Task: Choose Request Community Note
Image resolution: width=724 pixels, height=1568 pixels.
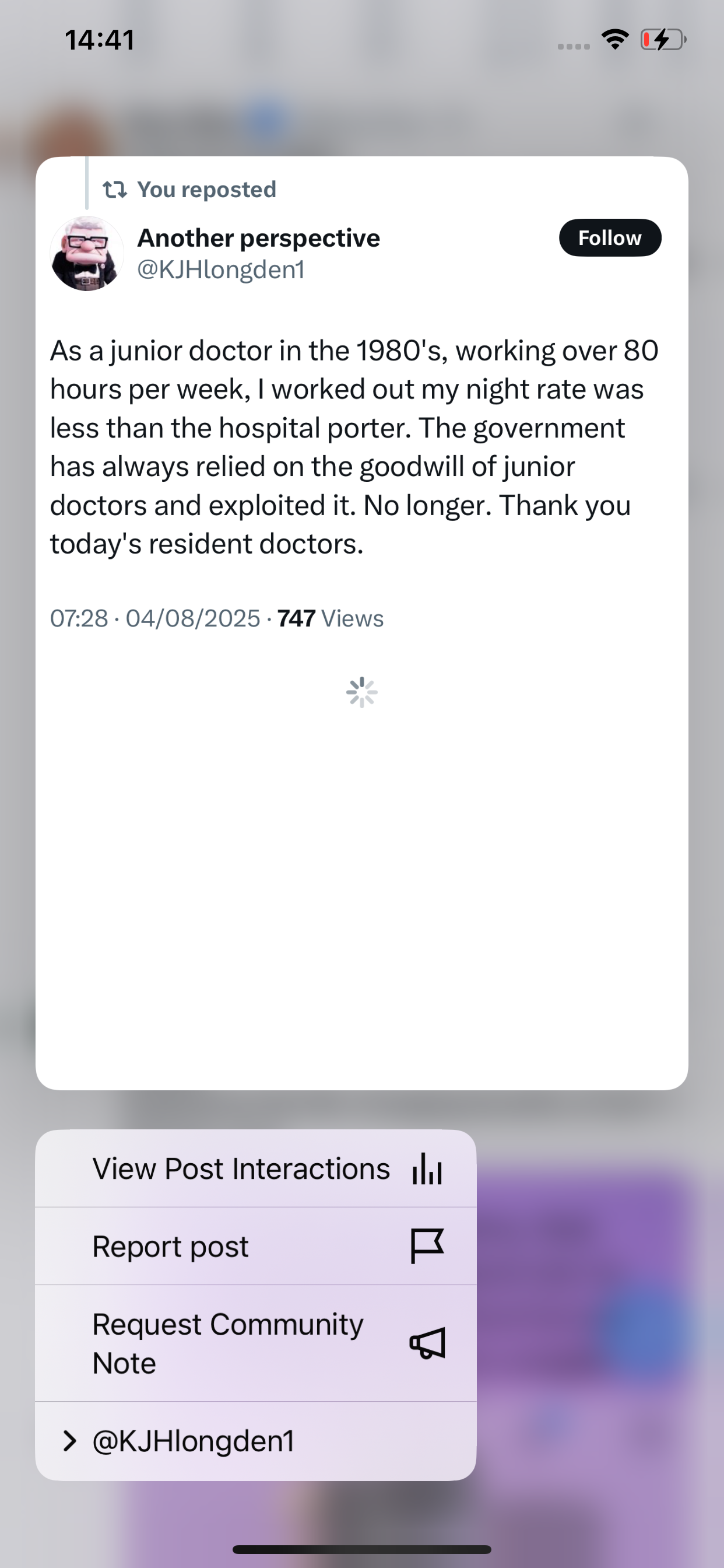Action: click(255, 1343)
